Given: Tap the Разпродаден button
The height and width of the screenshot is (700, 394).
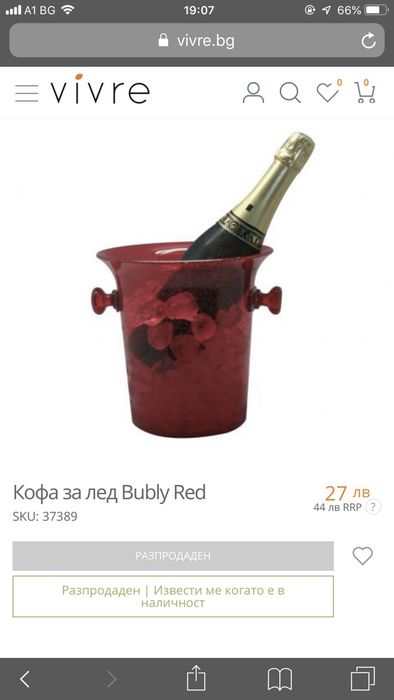Looking at the screenshot, I should pyautogui.click(x=173, y=556).
